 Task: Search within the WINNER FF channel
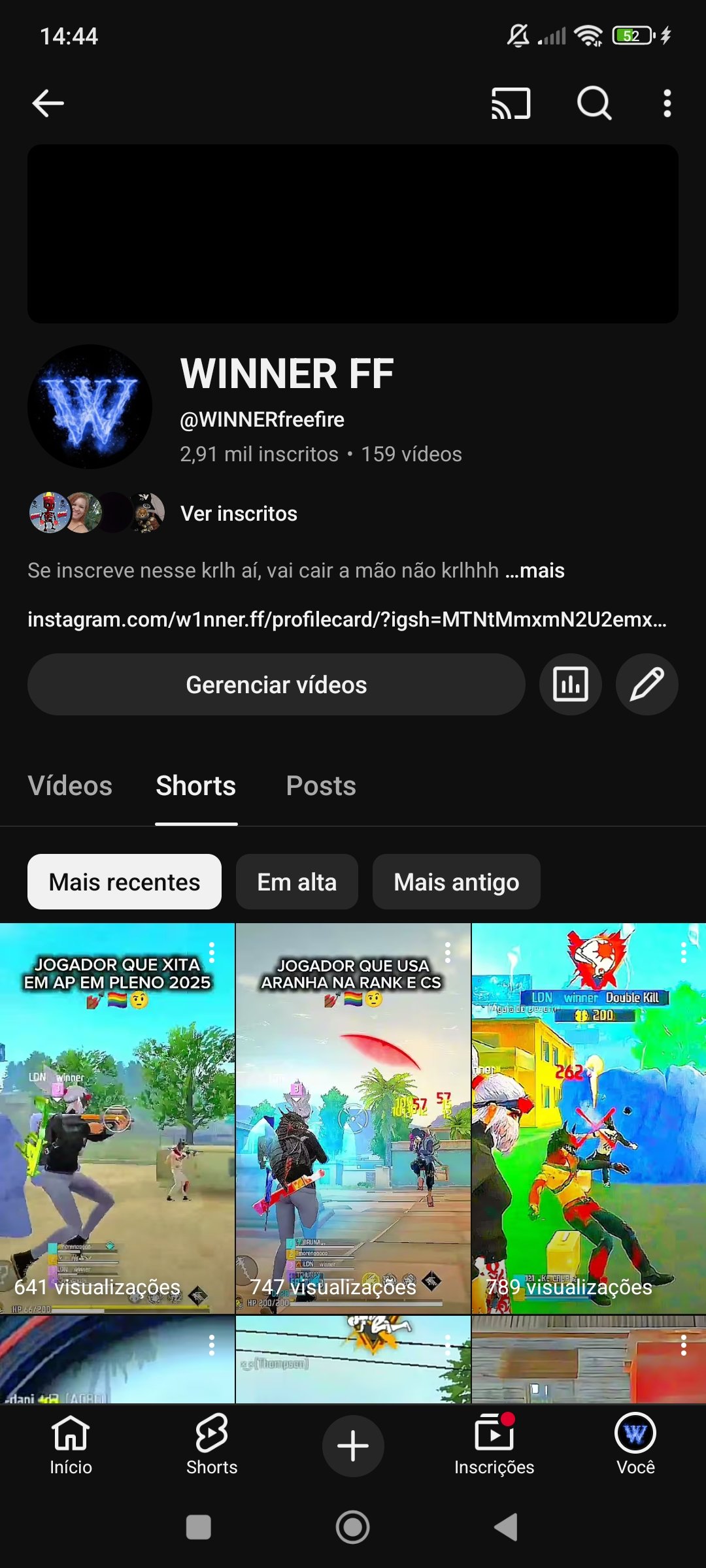pos(594,103)
